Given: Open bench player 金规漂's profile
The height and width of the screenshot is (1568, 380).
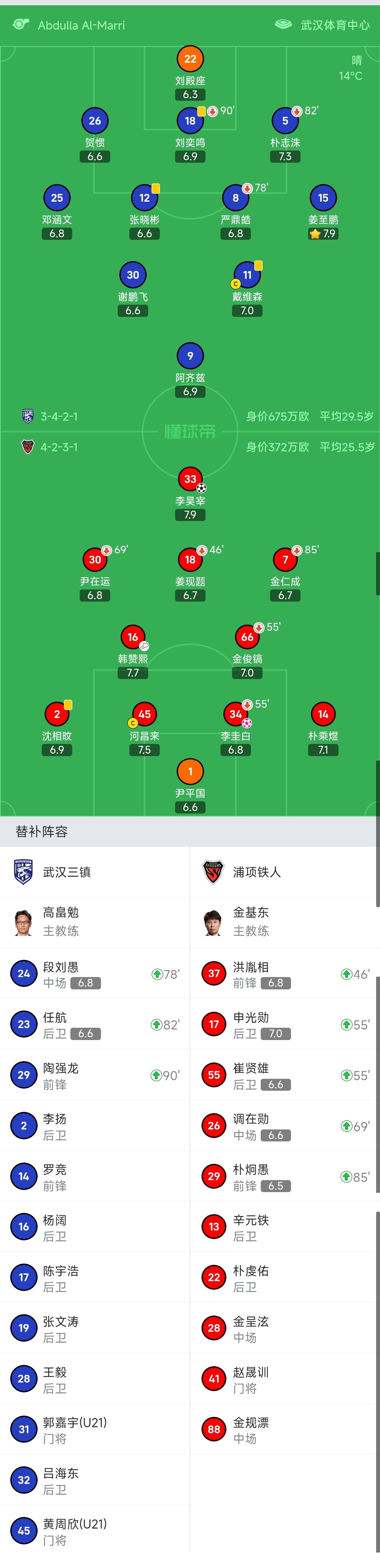Looking at the screenshot, I should [284, 1430].
